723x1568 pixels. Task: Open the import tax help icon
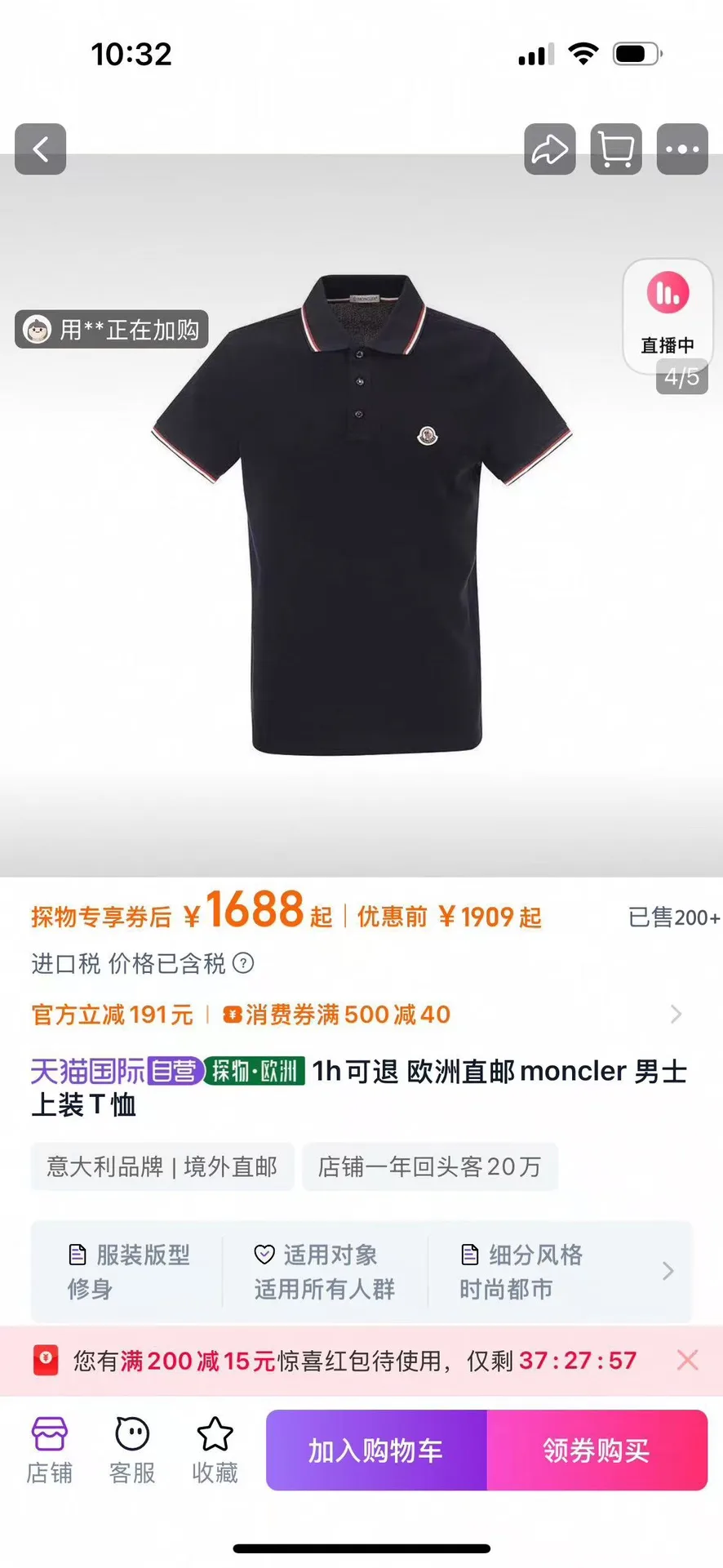point(243,963)
